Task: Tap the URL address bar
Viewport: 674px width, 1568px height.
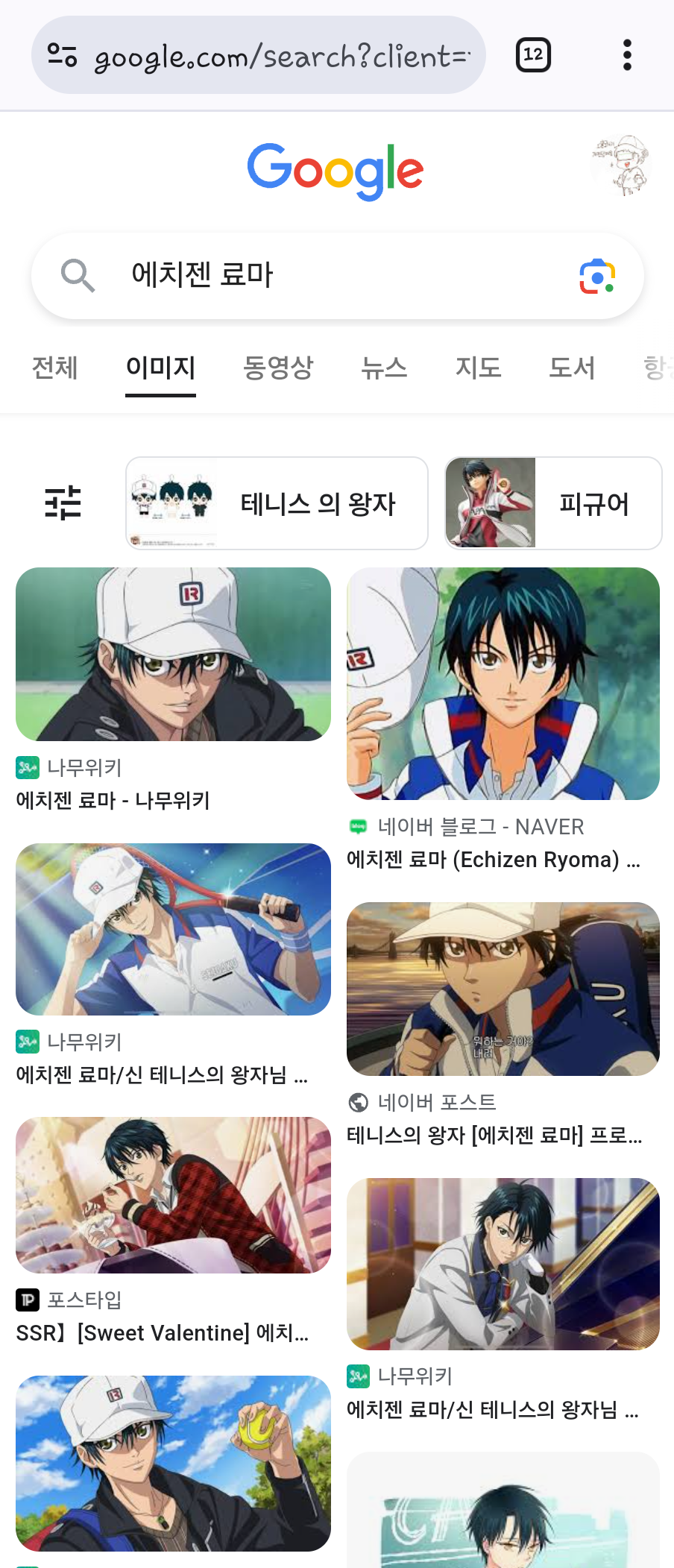Action: [282, 56]
